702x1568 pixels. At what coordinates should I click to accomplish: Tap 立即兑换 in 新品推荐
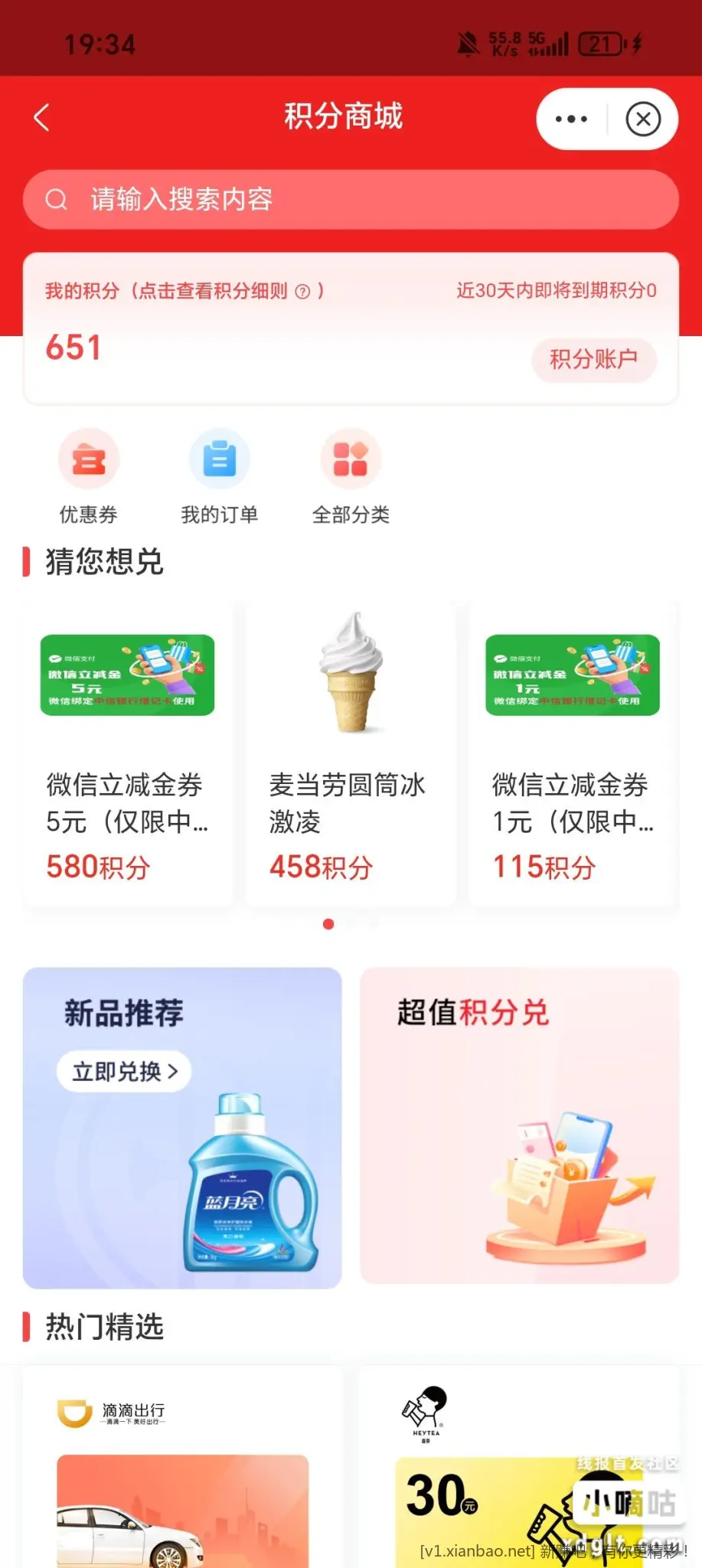124,1071
